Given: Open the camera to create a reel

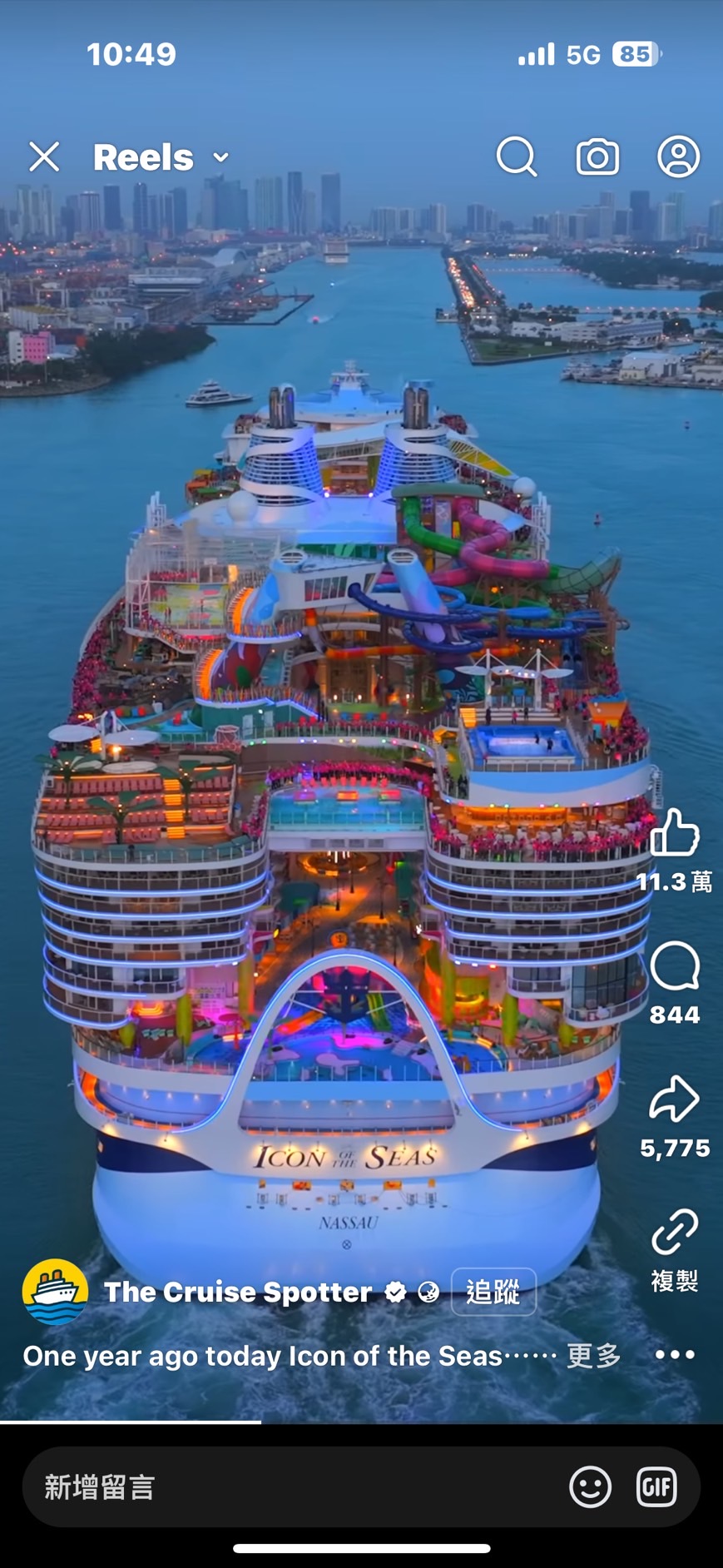Looking at the screenshot, I should click(597, 156).
